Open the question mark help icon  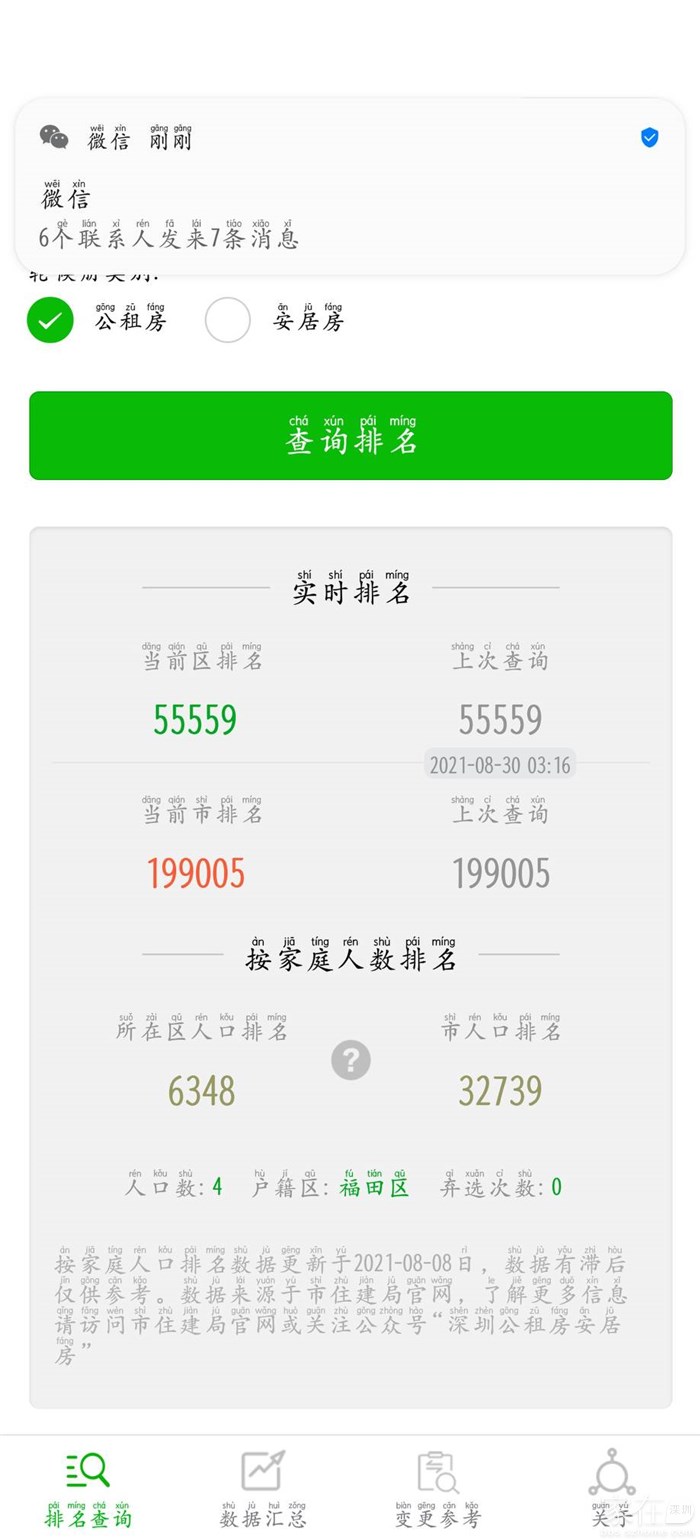[351, 1060]
